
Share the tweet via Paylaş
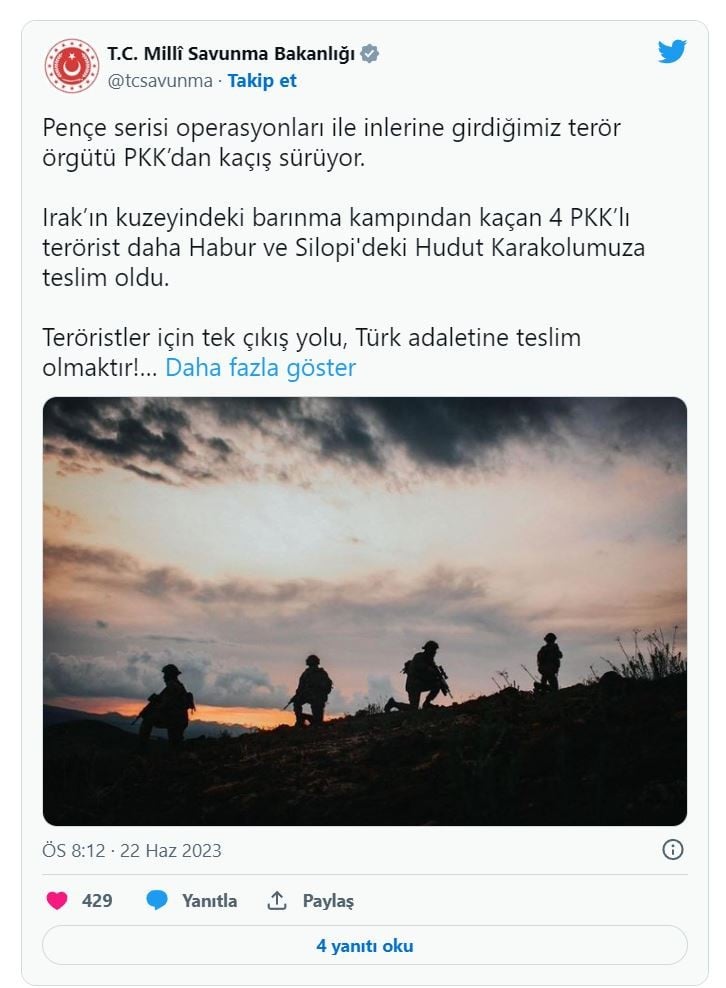coord(311,900)
